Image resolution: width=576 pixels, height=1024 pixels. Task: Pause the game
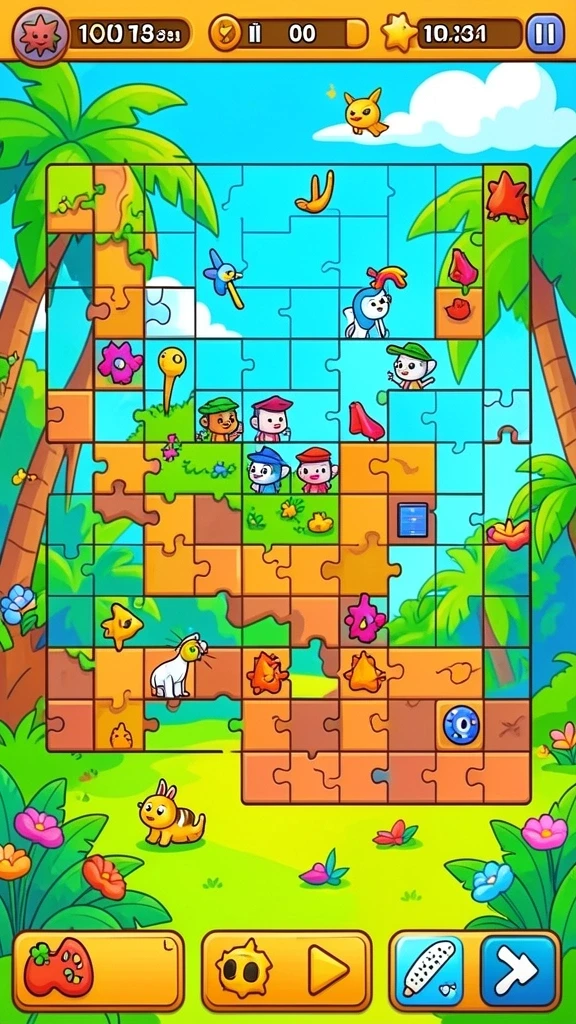coord(545,33)
